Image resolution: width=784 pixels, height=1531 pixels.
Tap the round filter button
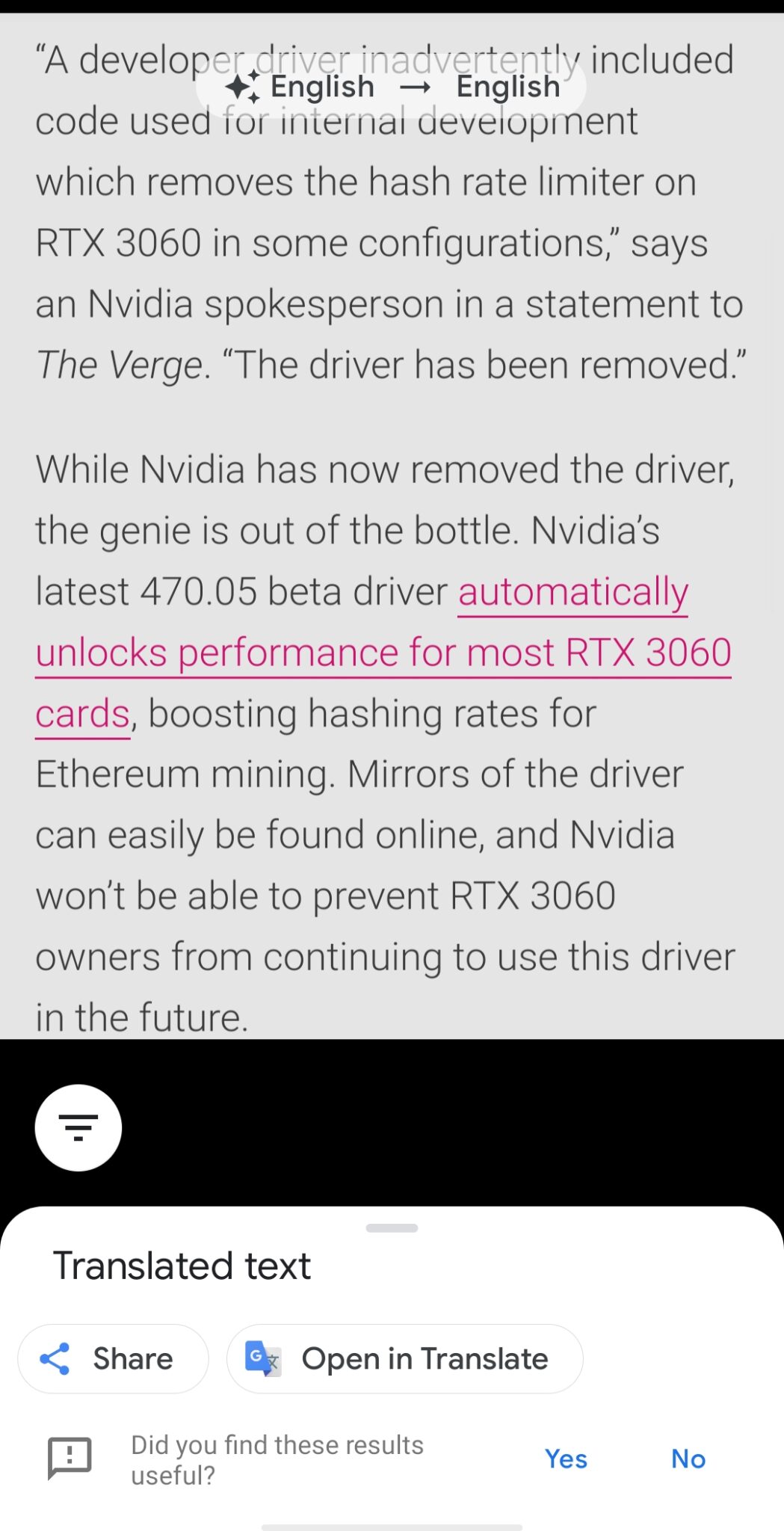point(78,1127)
